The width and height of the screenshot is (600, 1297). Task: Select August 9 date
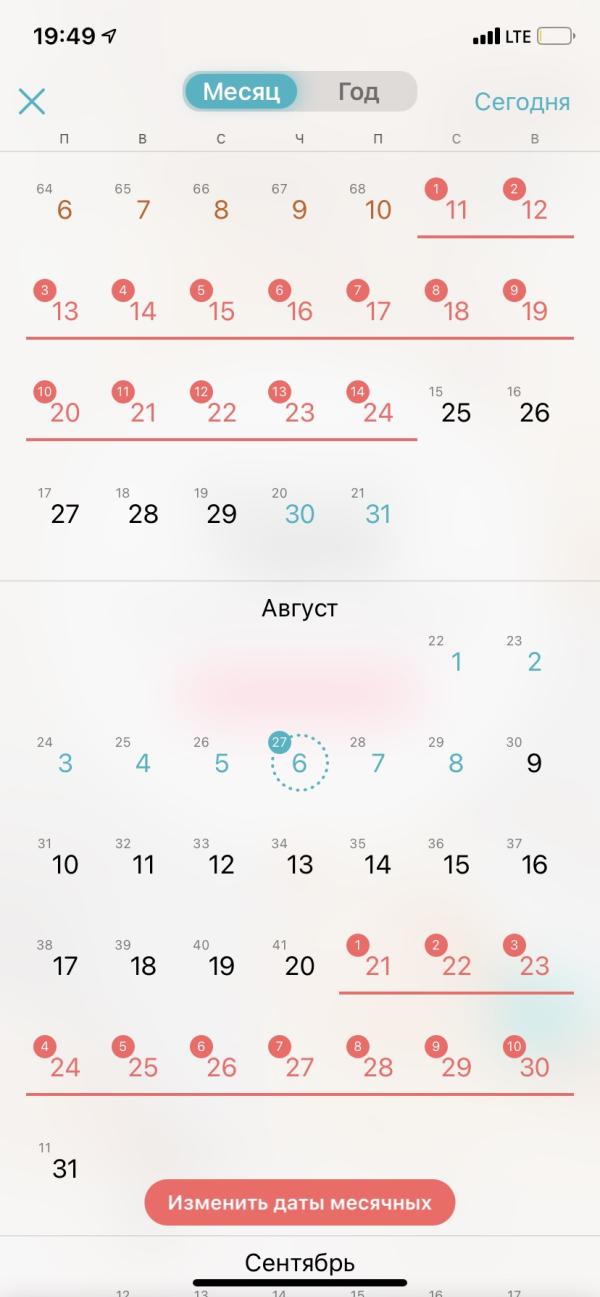pyautogui.click(x=534, y=763)
